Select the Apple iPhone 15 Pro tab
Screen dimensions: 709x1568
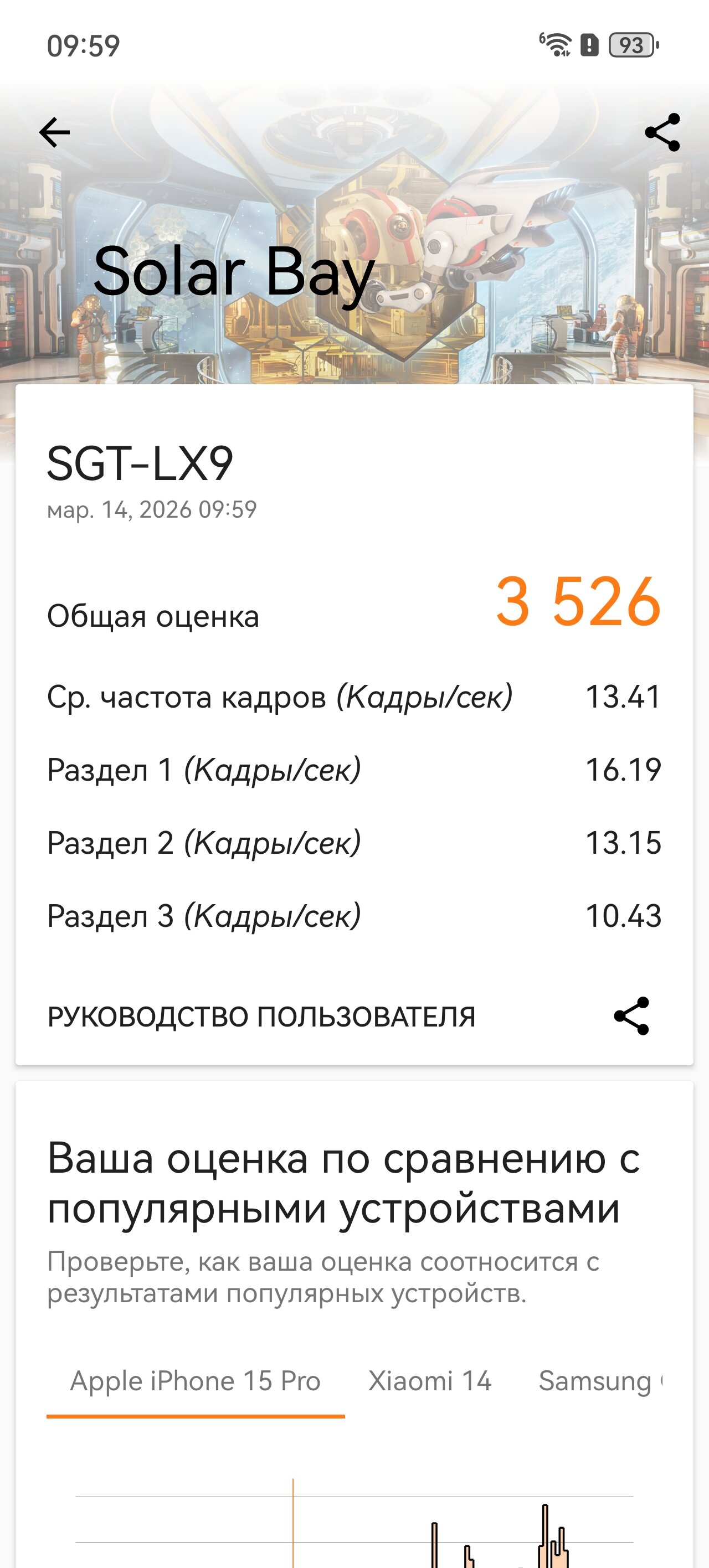point(196,1381)
